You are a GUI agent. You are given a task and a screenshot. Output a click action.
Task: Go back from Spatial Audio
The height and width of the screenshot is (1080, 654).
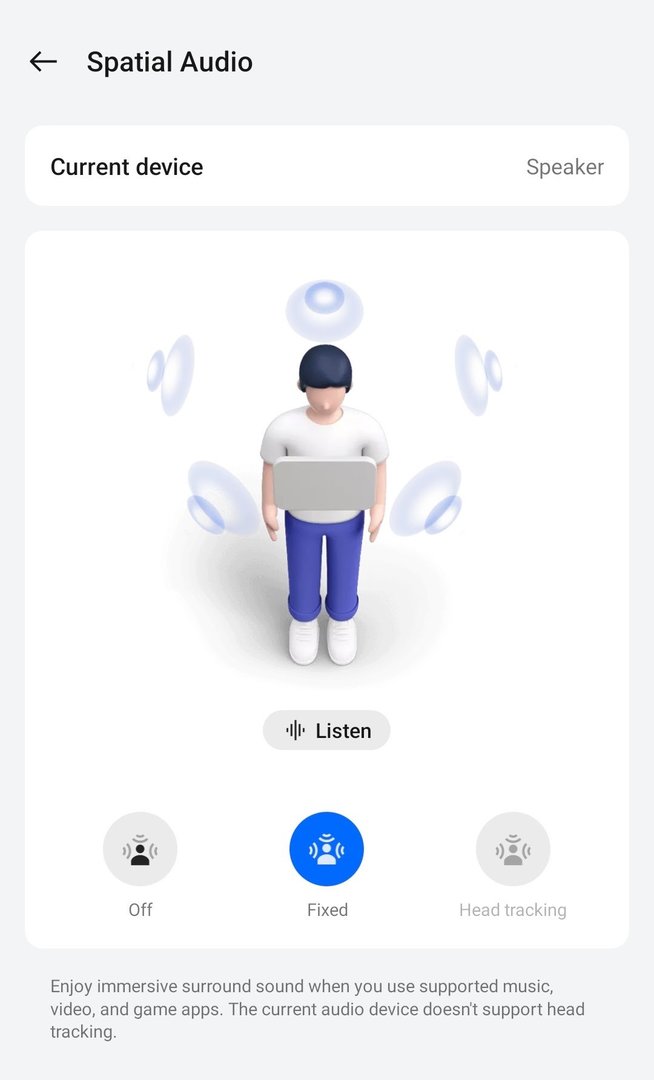click(43, 62)
